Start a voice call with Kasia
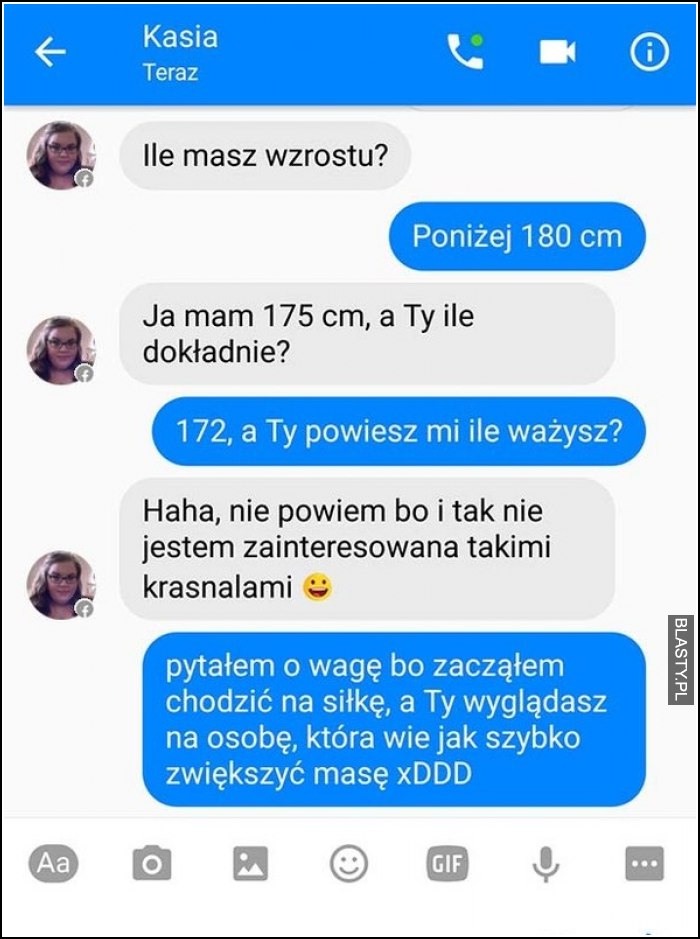The height and width of the screenshot is (939, 700). [x=464, y=52]
